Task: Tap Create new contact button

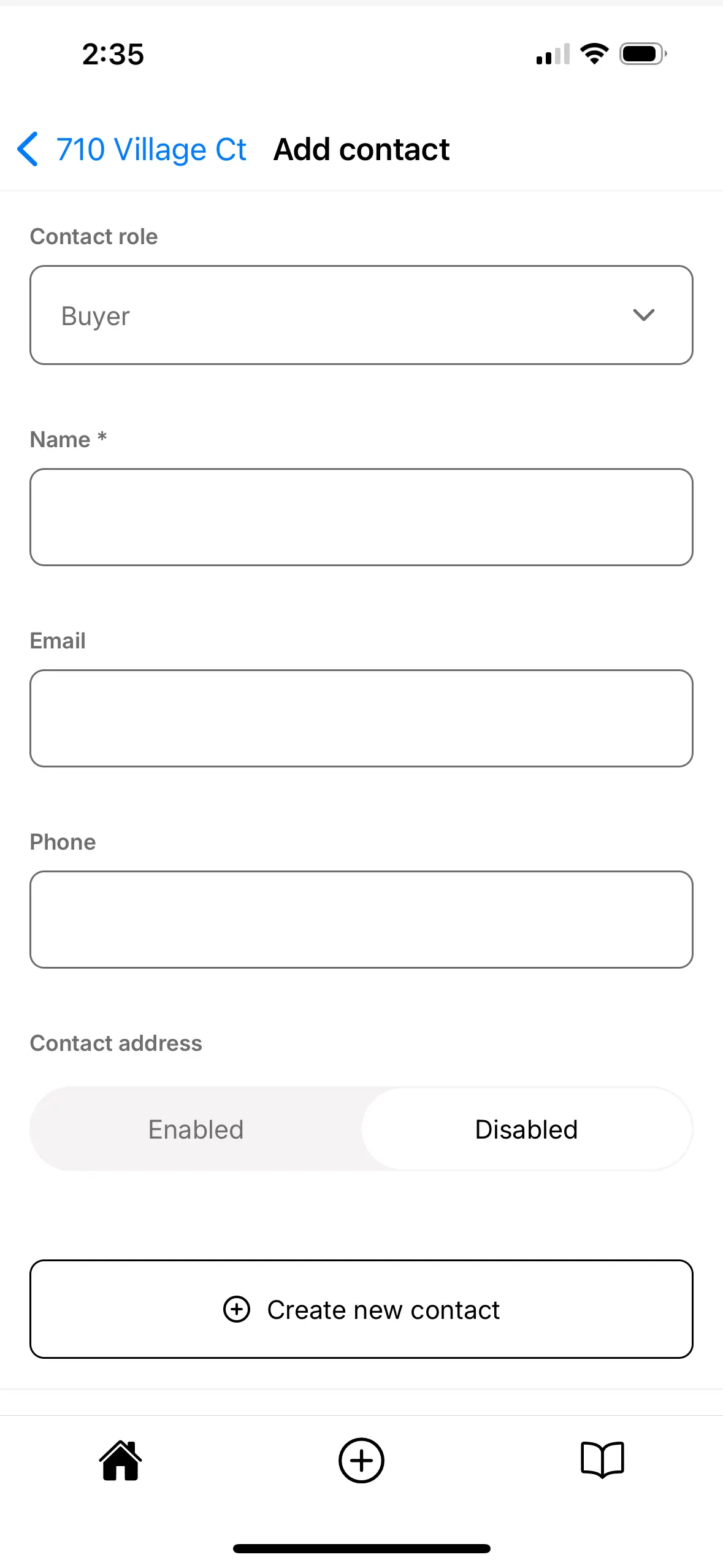Action: [x=361, y=1309]
